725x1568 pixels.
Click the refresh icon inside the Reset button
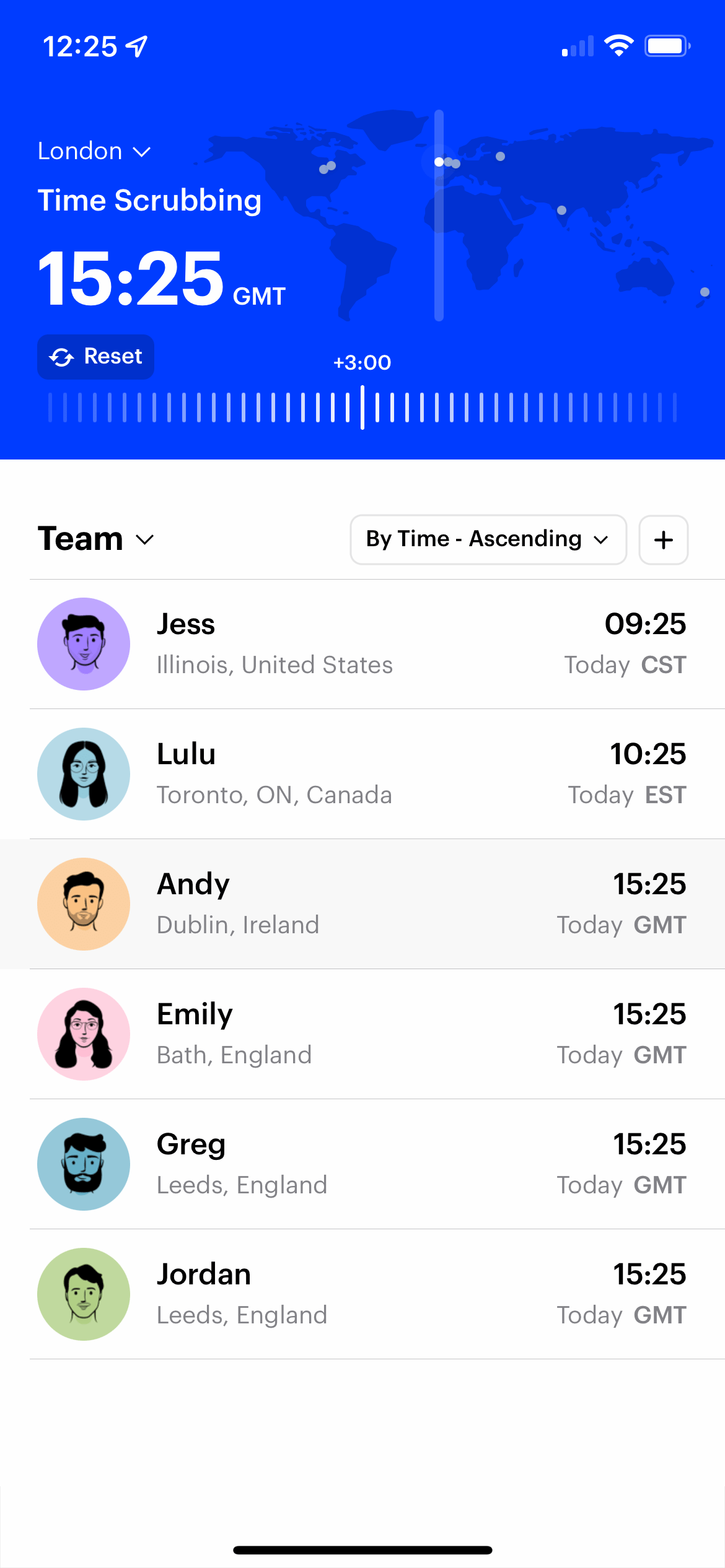[x=63, y=357]
